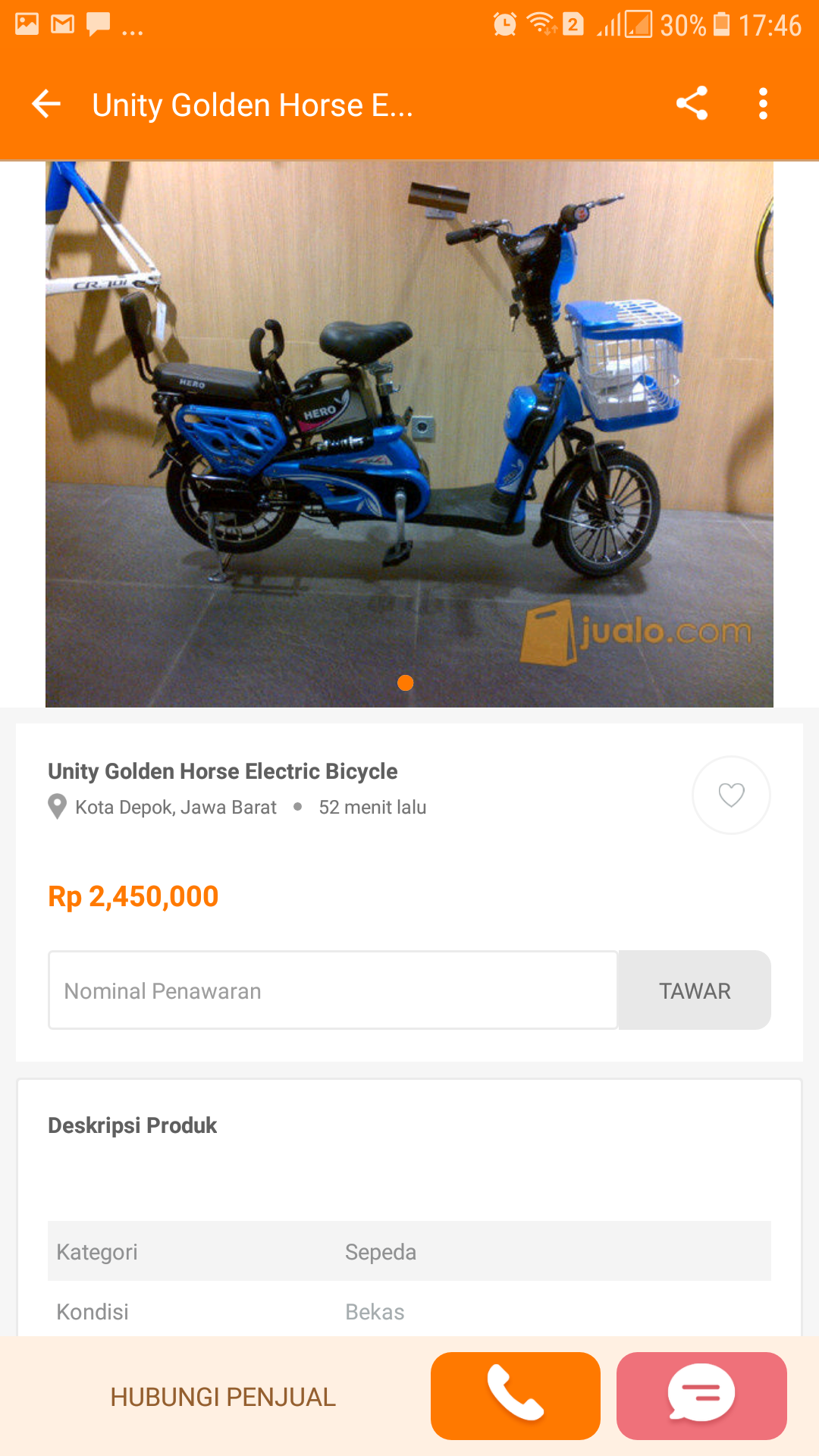Image resolution: width=819 pixels, height=1456 pixels.
Task: Add listing to favorites with heart icon
Action: tap(731, 795)
